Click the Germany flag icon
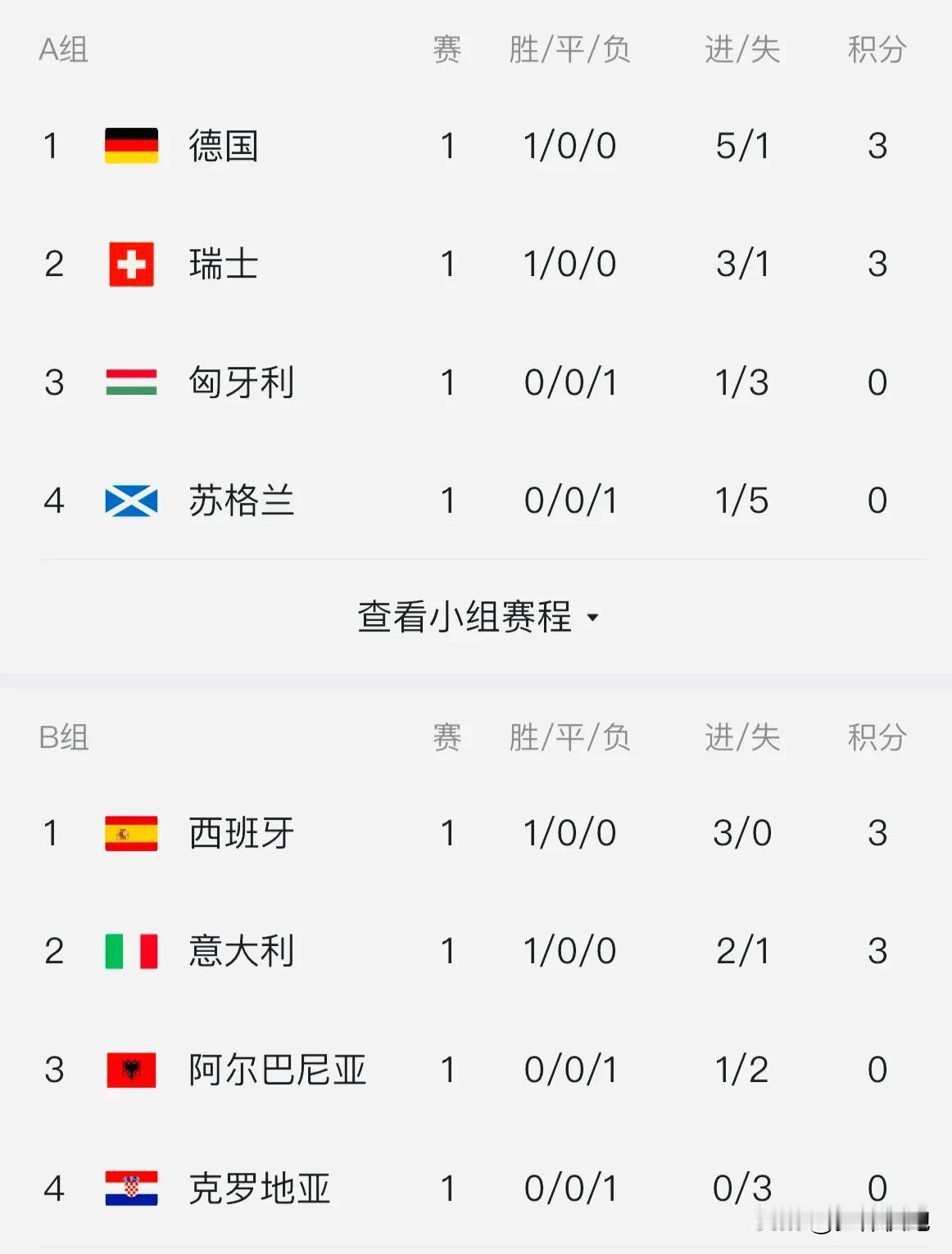 click(129, 146)
